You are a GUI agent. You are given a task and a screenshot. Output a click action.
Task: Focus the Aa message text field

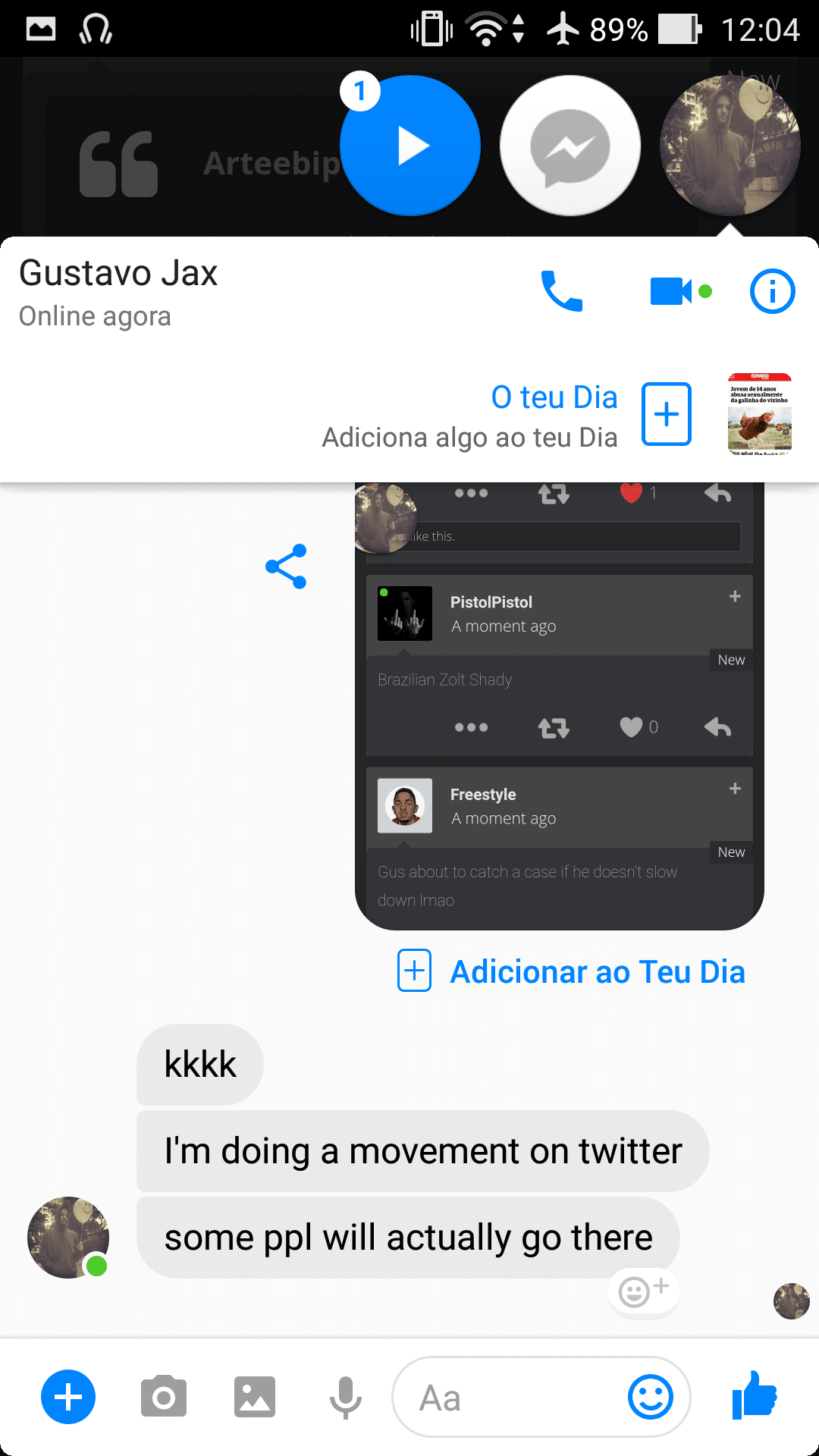pos(508,1397)
